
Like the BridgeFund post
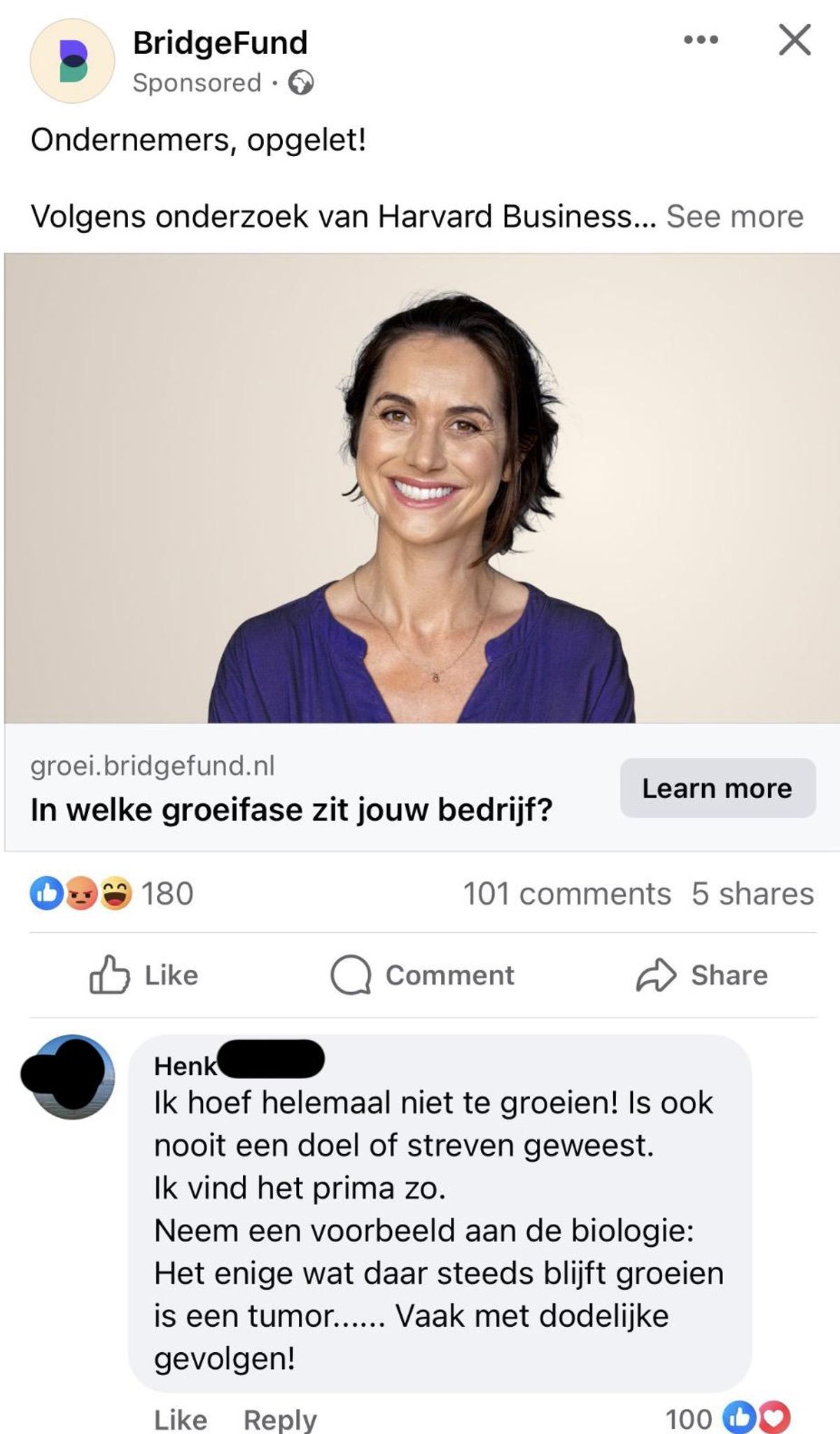click(145, 975)
